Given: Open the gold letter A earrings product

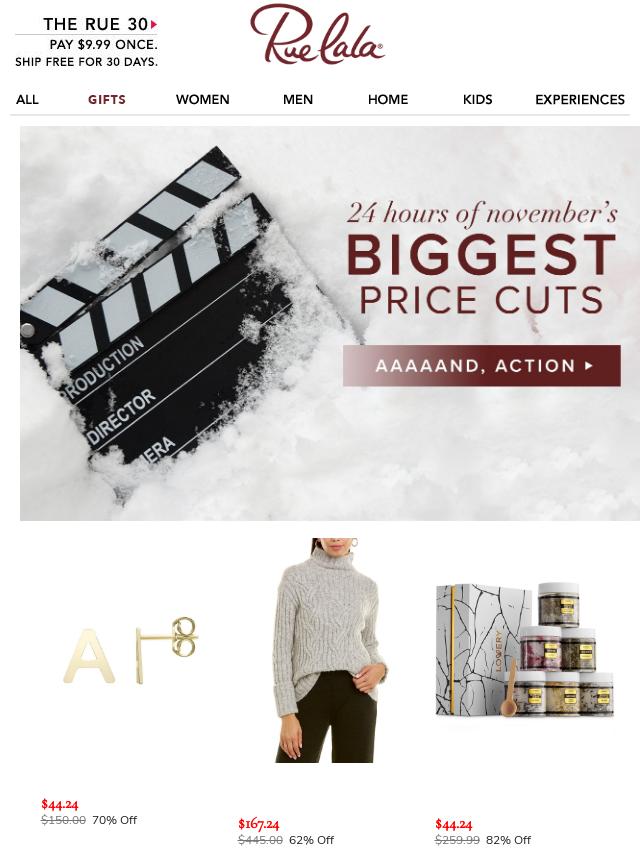Looking at the screenshot, I should pyautogui.click(x=131, y=652).
